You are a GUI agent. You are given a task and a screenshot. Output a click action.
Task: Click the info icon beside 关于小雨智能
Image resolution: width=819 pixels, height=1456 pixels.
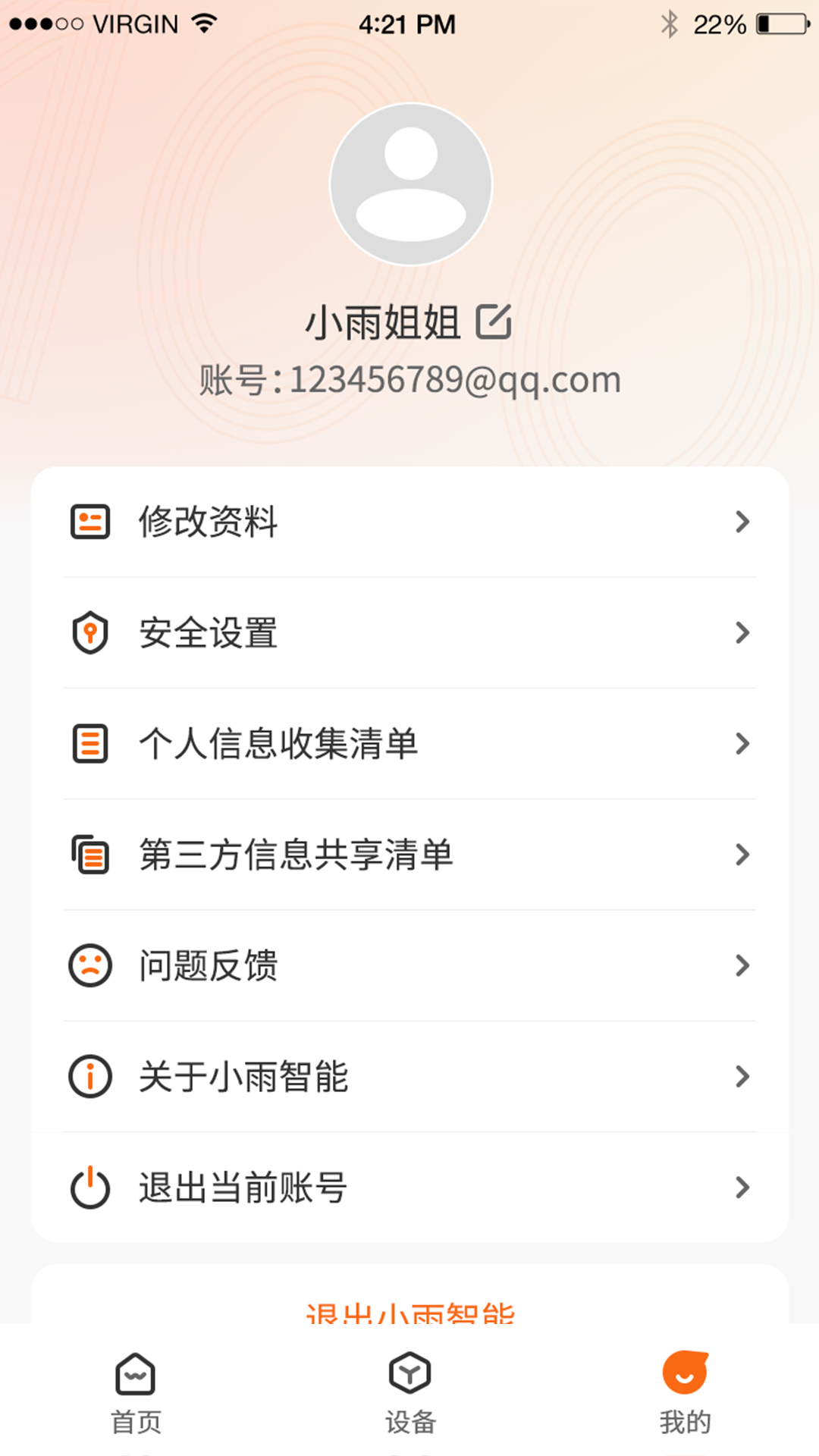(x=89, y=1076)
